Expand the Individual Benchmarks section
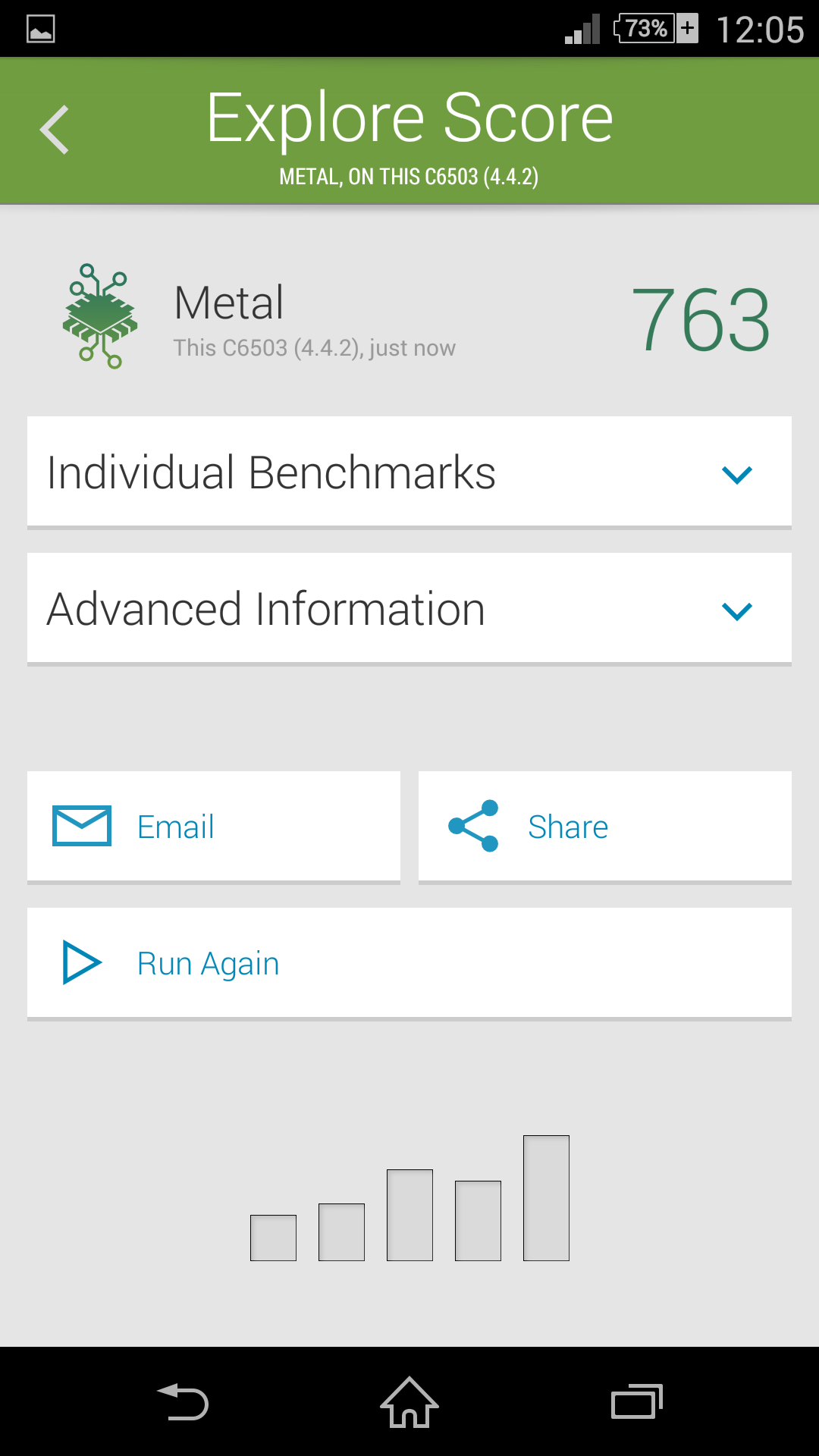This screenshot has width=819, height=1456. click(409, 472)
